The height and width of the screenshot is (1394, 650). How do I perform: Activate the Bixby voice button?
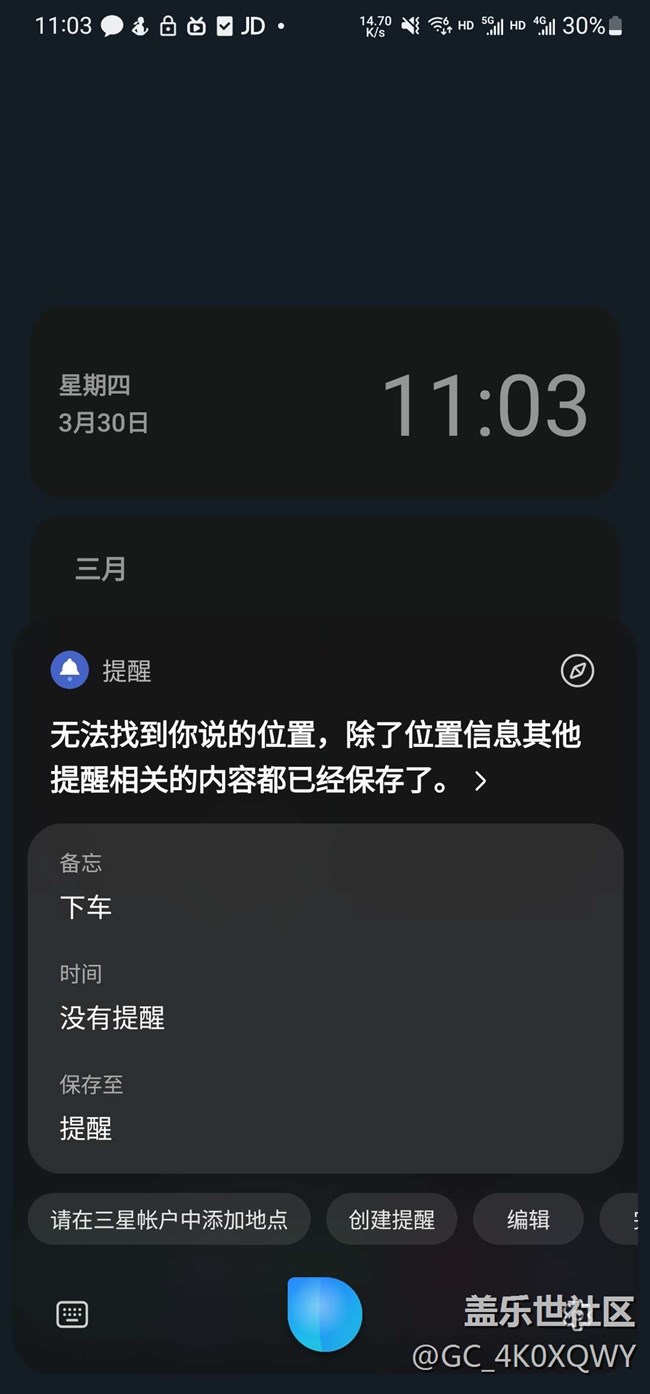click(x=324, y=1314)
